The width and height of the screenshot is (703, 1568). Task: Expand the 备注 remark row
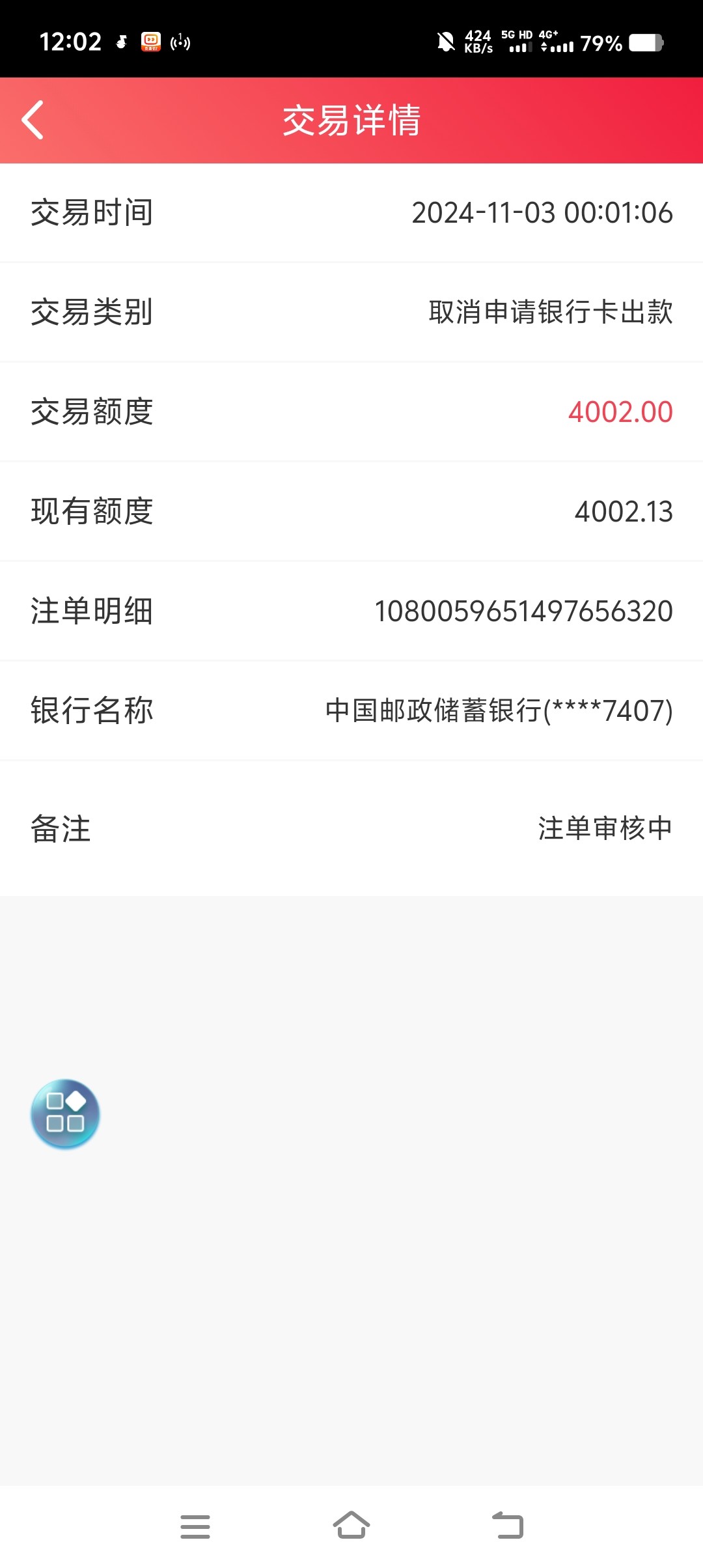pyautogui.click(x=351, y=828)
